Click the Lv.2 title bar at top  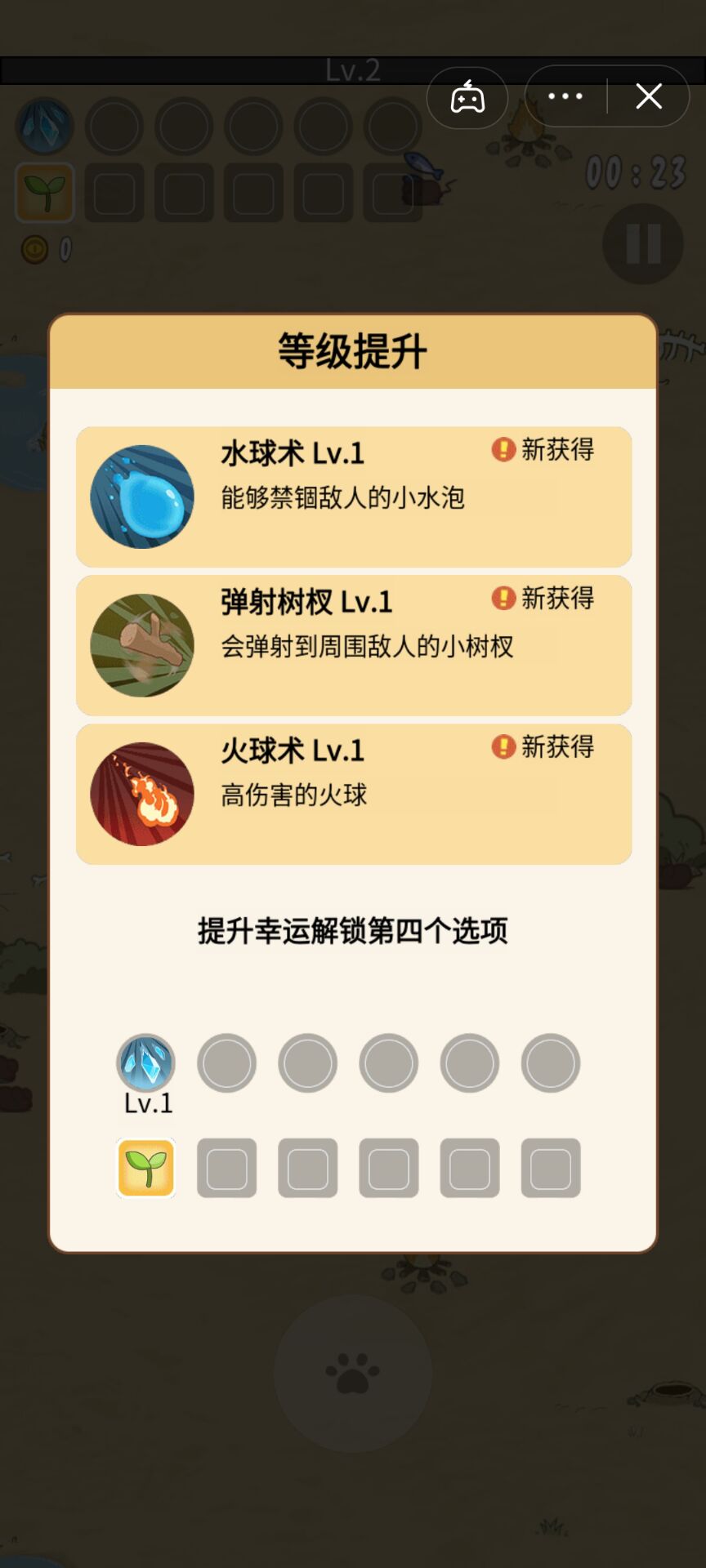tap(353, 69)
